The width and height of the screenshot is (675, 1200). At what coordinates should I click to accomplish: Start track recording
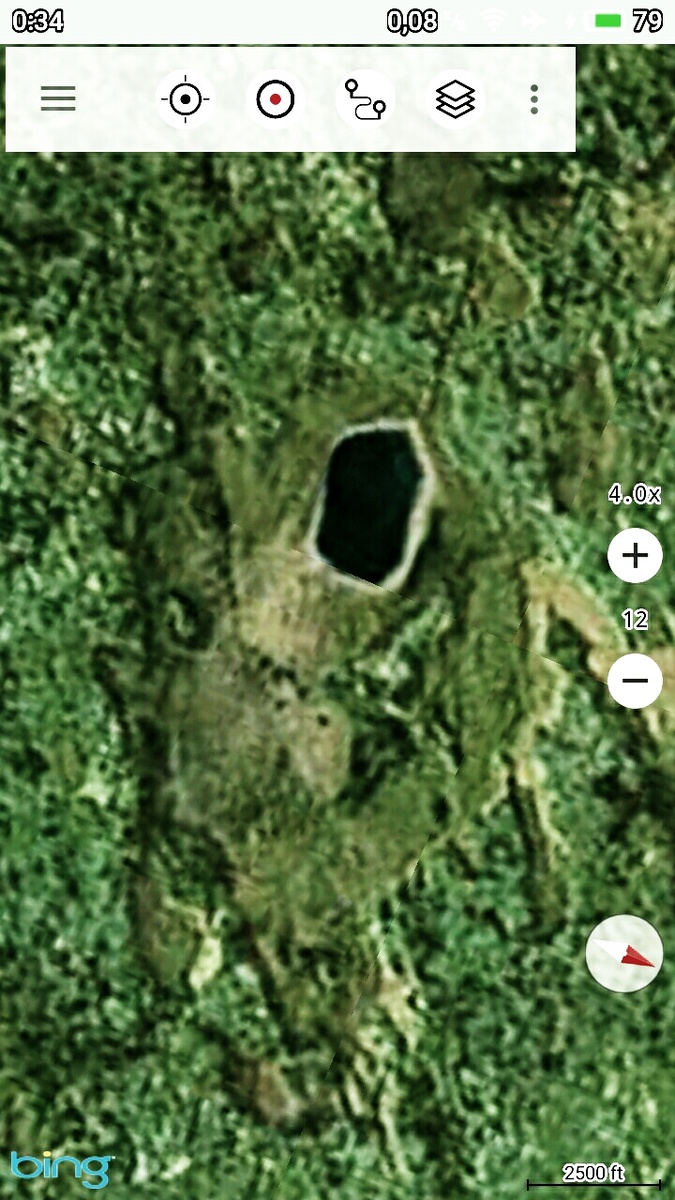275,99
